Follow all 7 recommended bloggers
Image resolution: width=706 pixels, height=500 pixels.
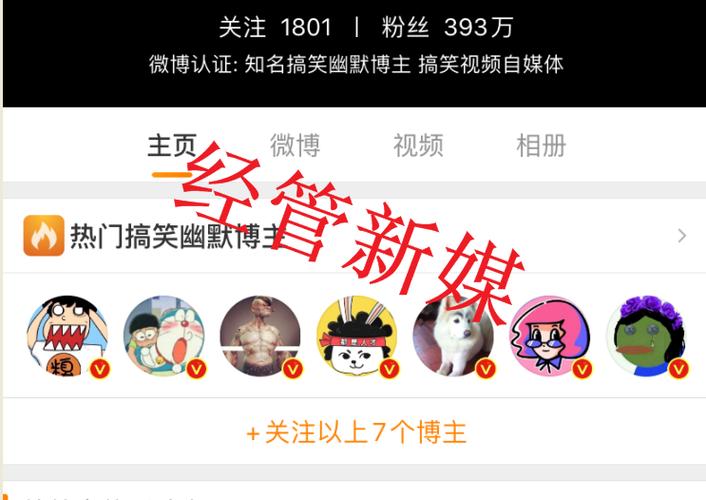(x=356, y=433)
